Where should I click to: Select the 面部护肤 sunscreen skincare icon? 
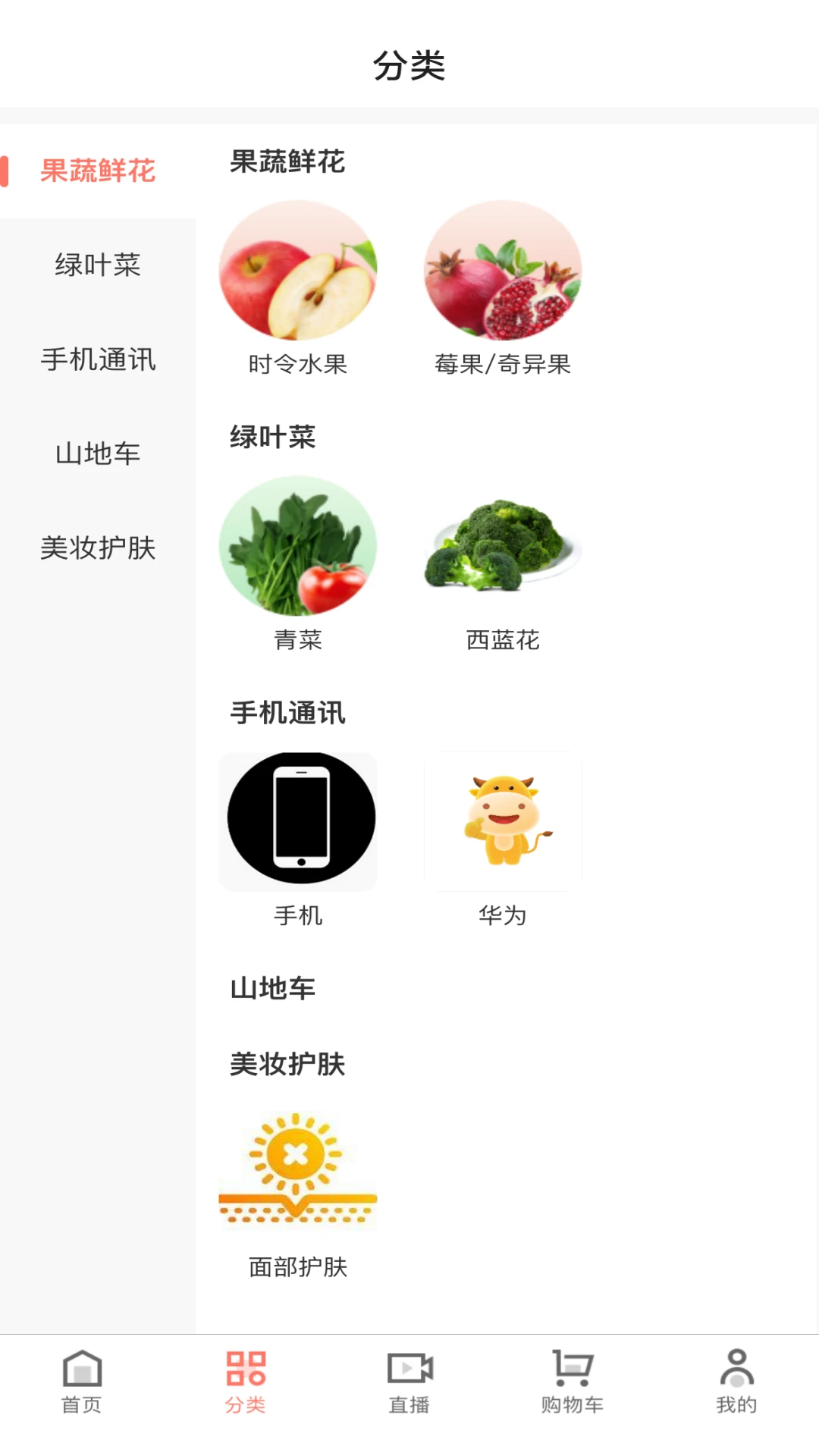(298, 1168)
